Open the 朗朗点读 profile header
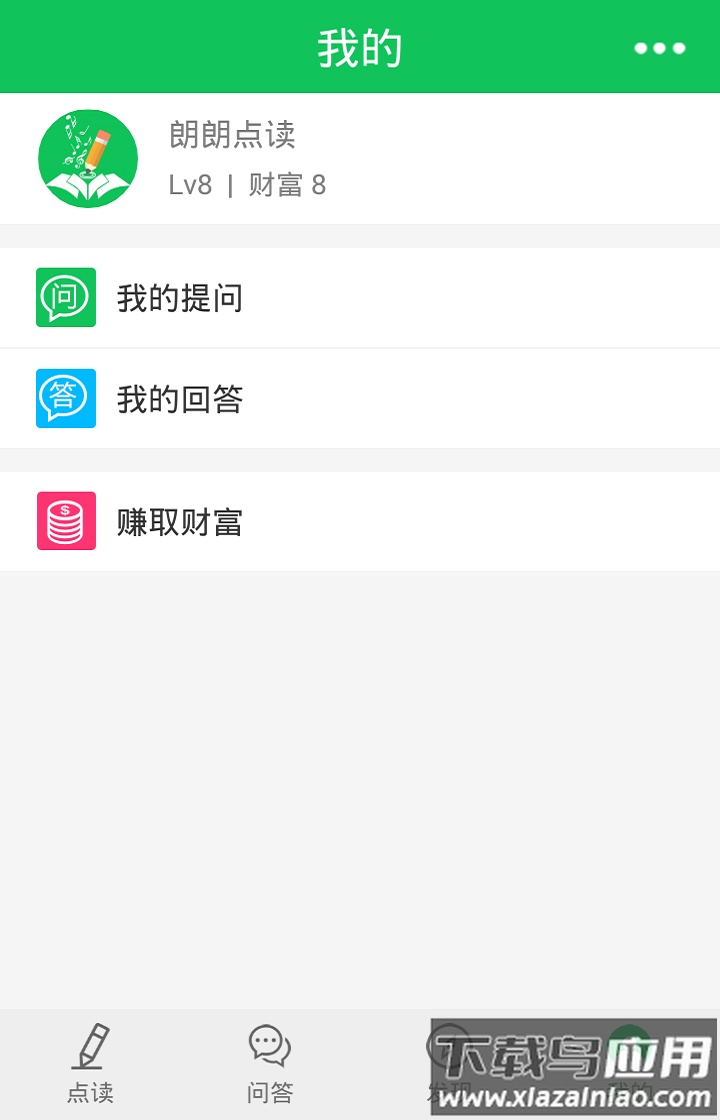Screen dimensions: 720x1120 (360, 159)
